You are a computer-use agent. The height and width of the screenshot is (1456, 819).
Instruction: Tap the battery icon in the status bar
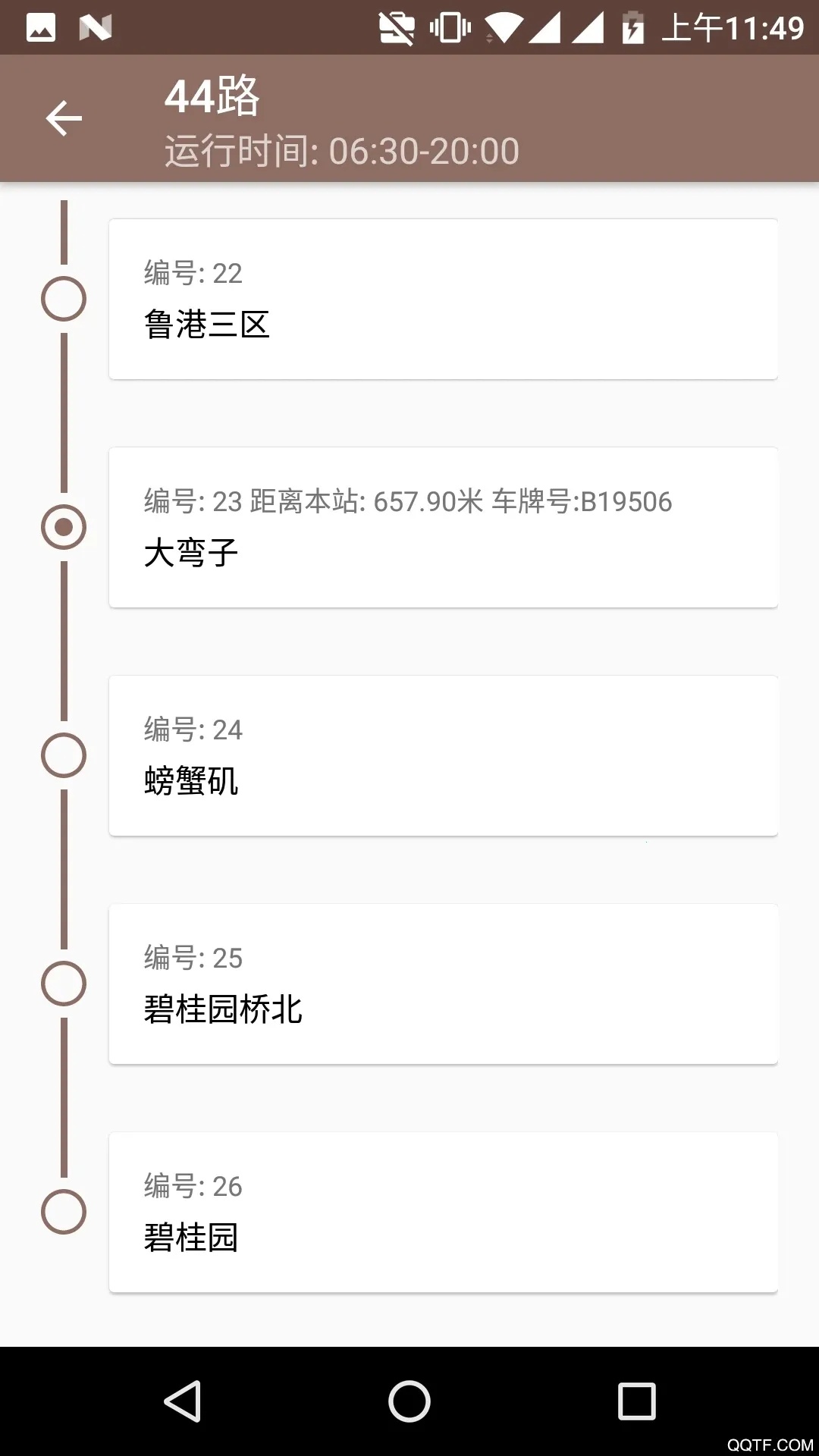[x=633, y=27]
